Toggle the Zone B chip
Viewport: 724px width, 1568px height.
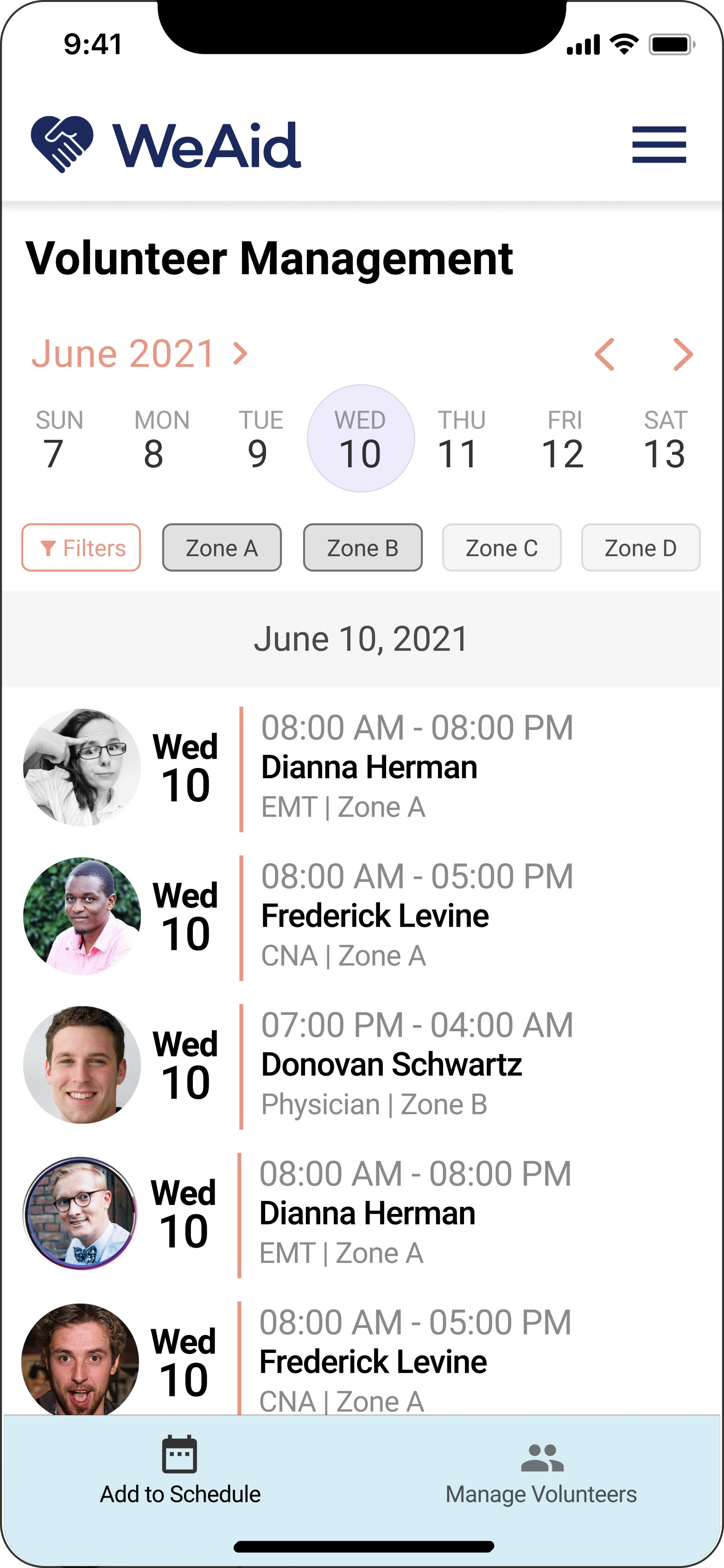[x=362, y=548]
